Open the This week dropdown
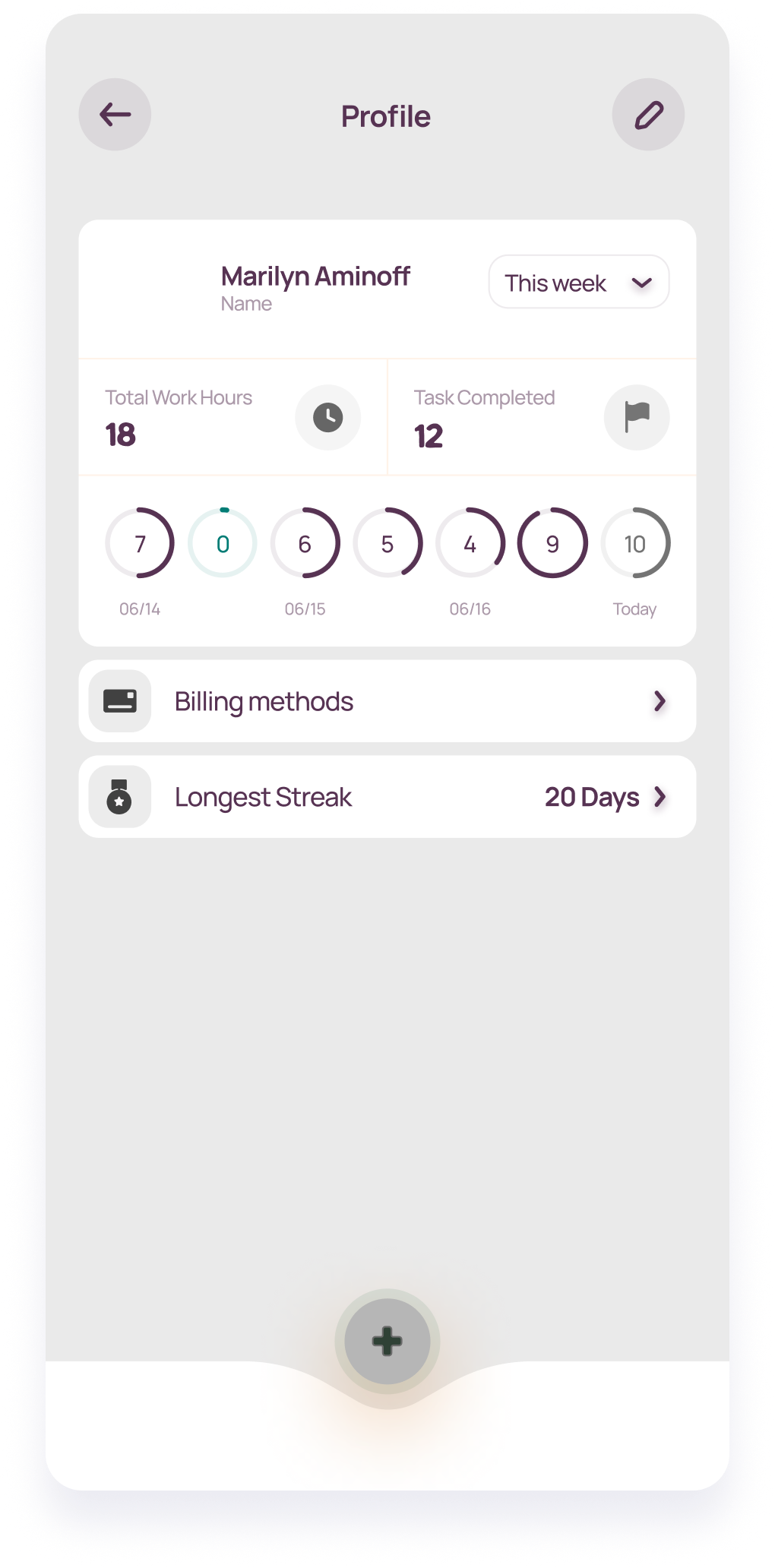This screenshot has height=1568, width=775. (x=579, y=282)
